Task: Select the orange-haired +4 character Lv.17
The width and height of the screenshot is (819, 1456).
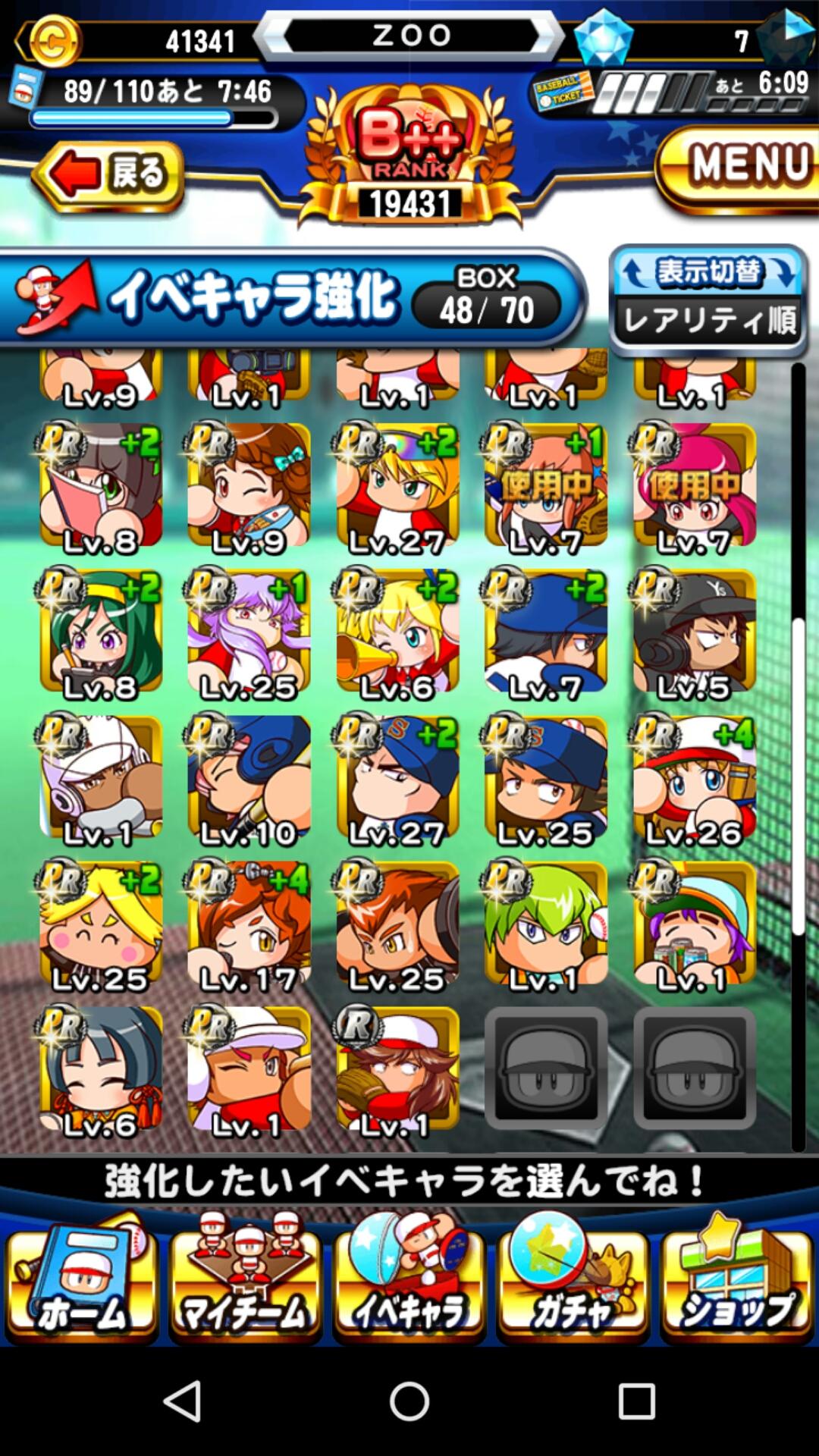Action: tap(249, 924)
